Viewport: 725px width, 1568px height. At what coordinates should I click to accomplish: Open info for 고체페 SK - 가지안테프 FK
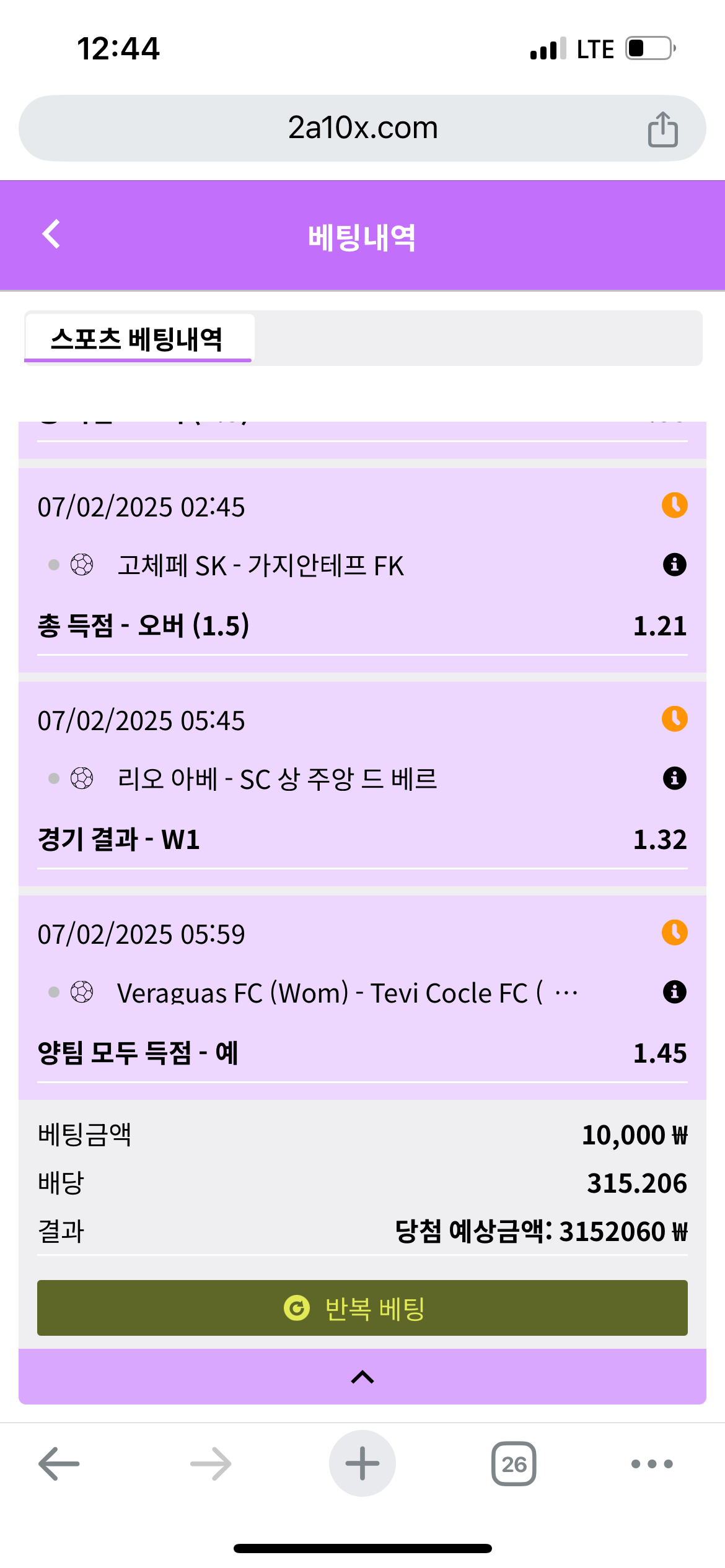(x=674, y=565)
